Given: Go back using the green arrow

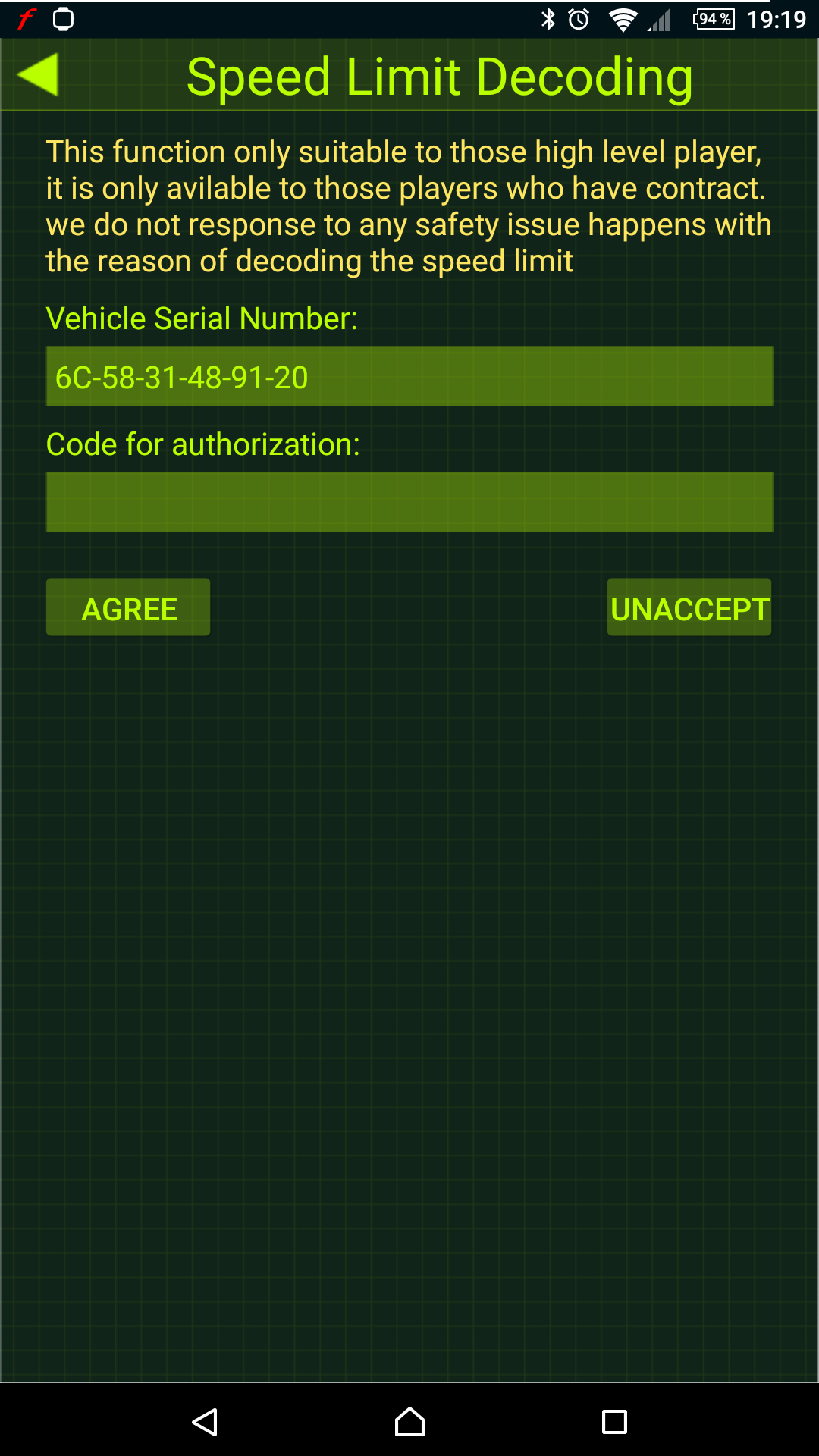Looking at the screenshot, I should [38, 74].
